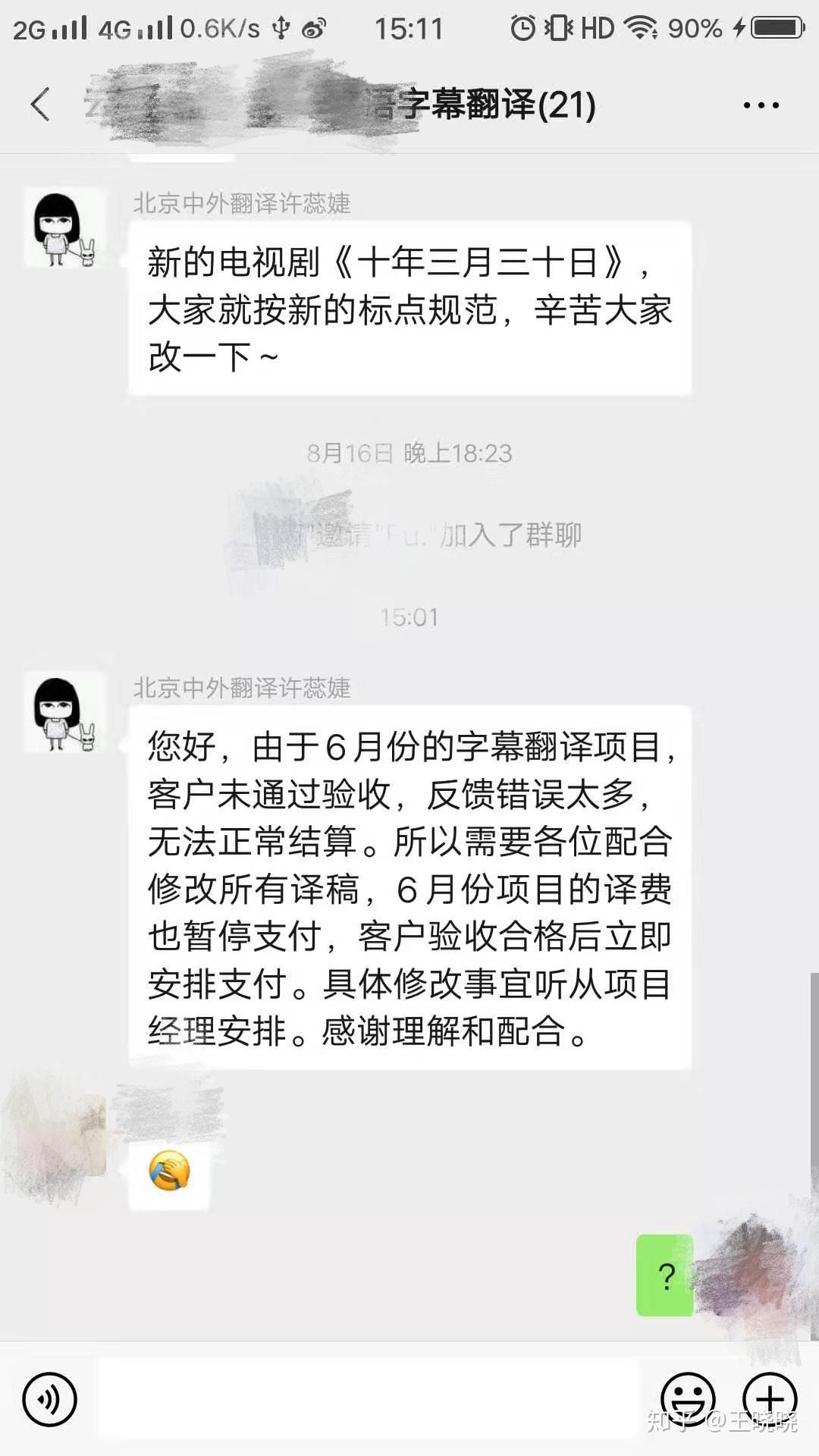This screenshot has height=1456, width=819.
Task: Go back from the group chat
Action: pos(41,104)
